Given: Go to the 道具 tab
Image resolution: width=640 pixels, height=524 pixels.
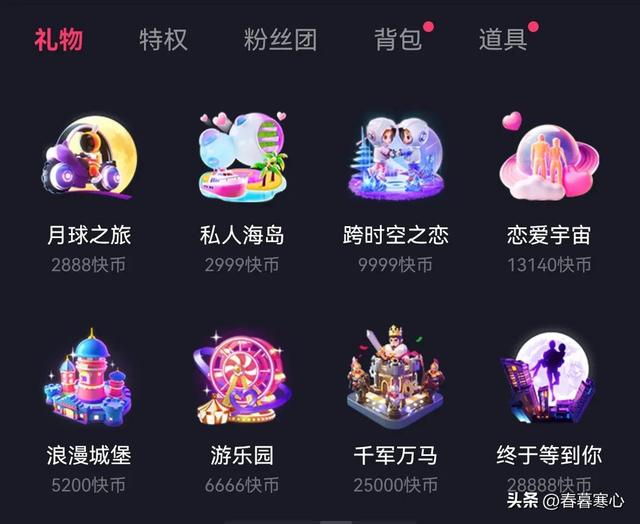Looking at the screenshot, I should click(503, 40).
